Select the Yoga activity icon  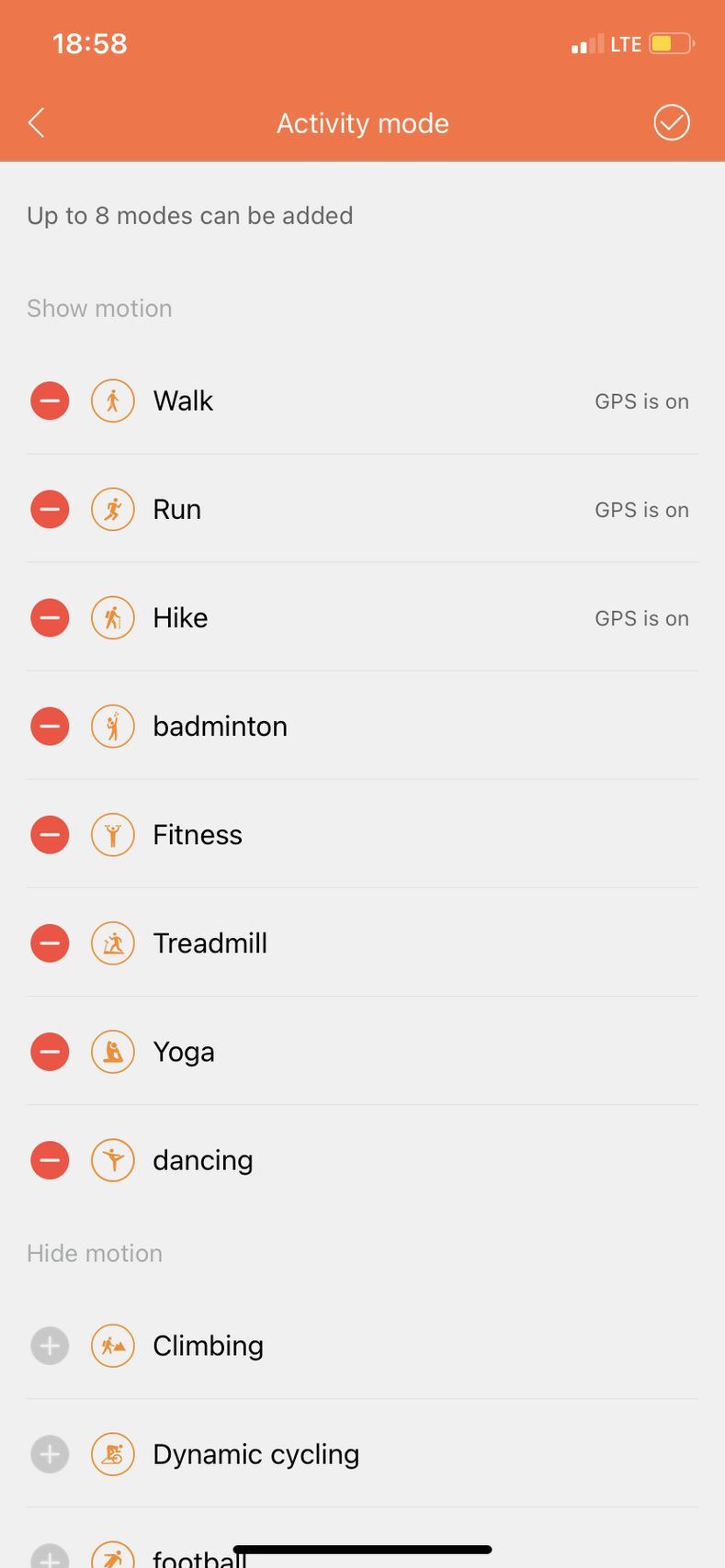point(112,1051)
